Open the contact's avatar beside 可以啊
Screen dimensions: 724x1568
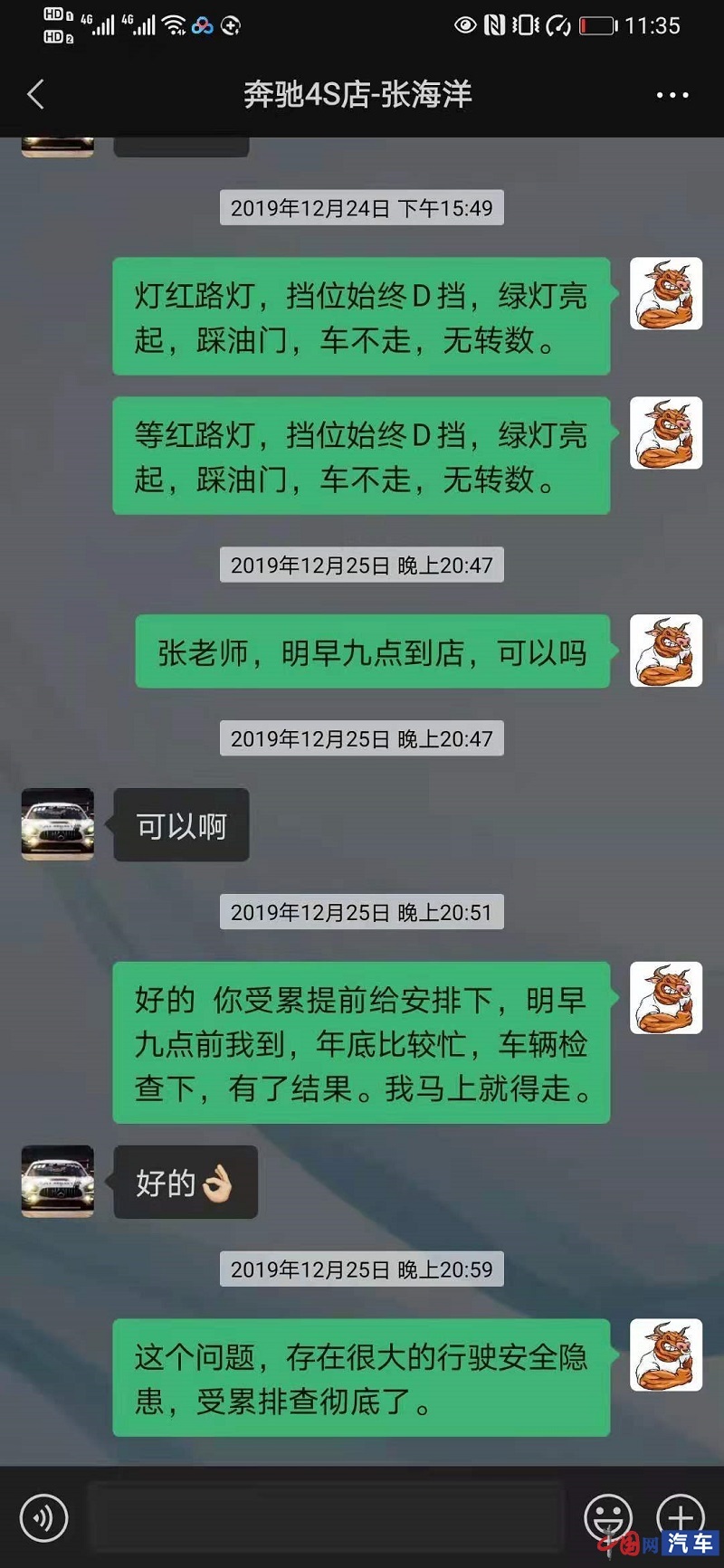click(x=58, y=824)
